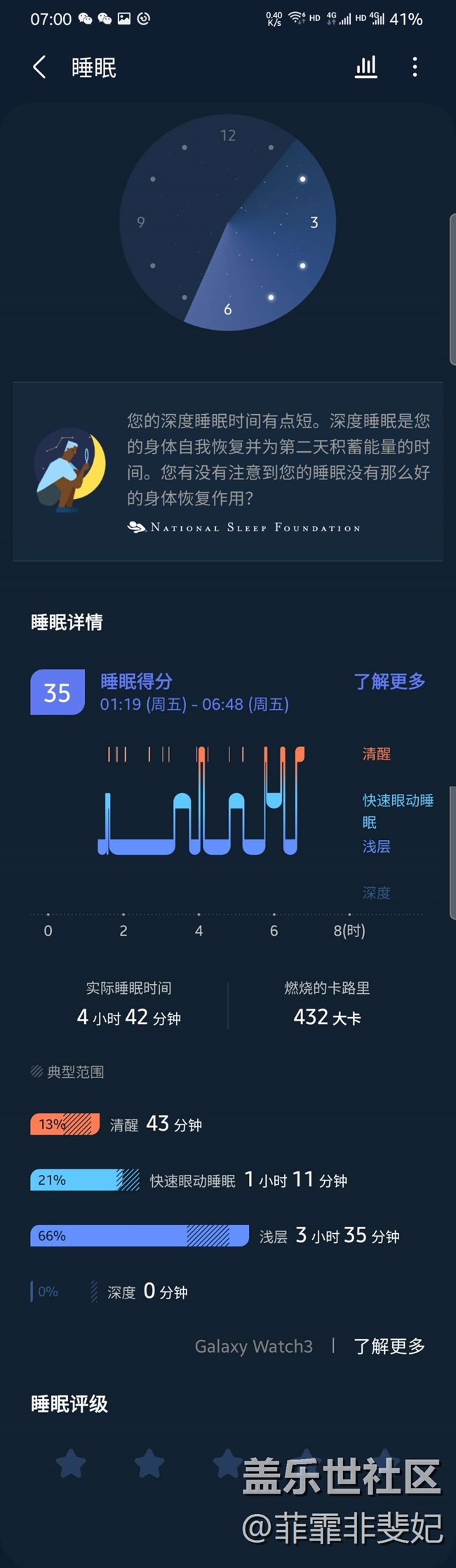The height and width of the screenshot is (1568, 456).
Task: Rate sleep with the first star
Action: point(71,1463)
